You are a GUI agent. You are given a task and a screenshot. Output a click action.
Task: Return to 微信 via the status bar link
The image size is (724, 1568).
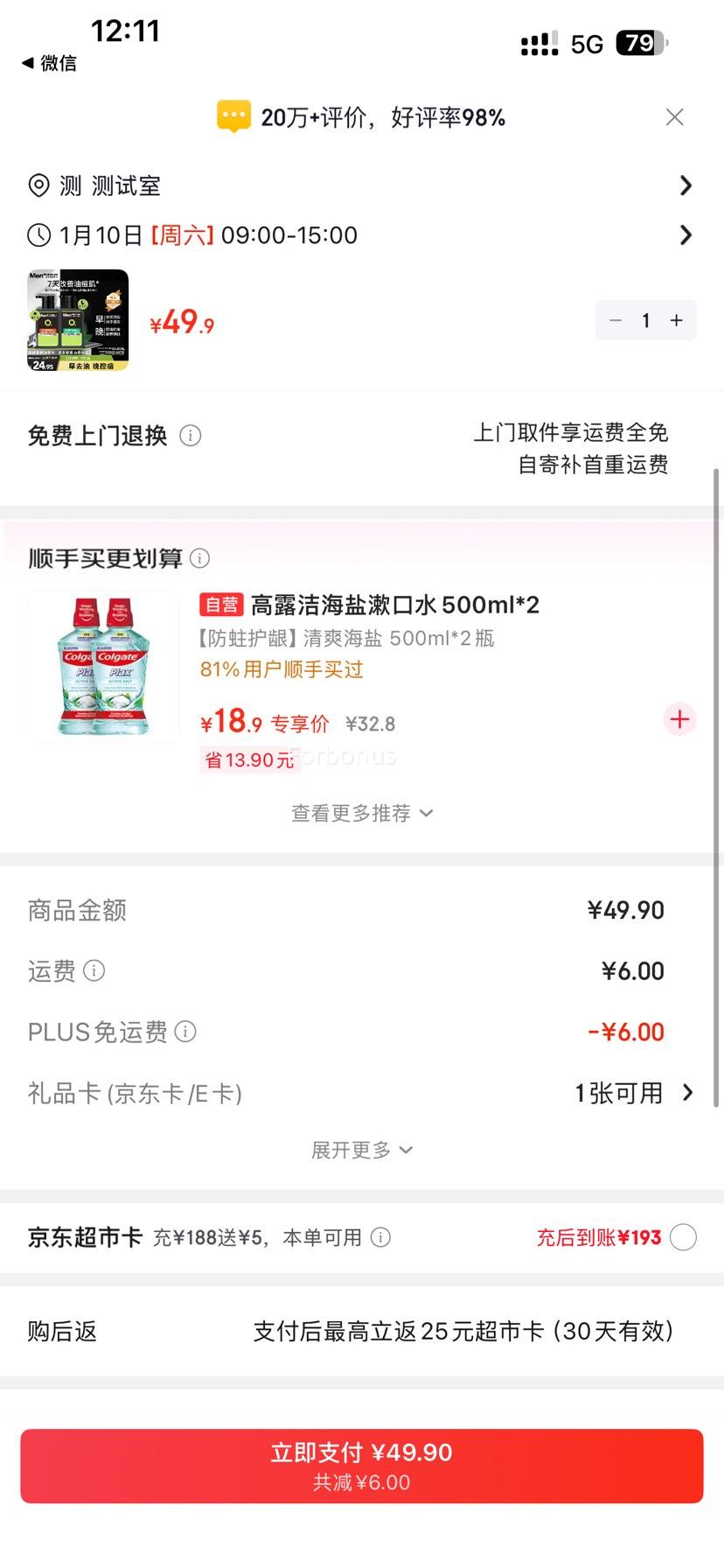[x=48, y=63]
